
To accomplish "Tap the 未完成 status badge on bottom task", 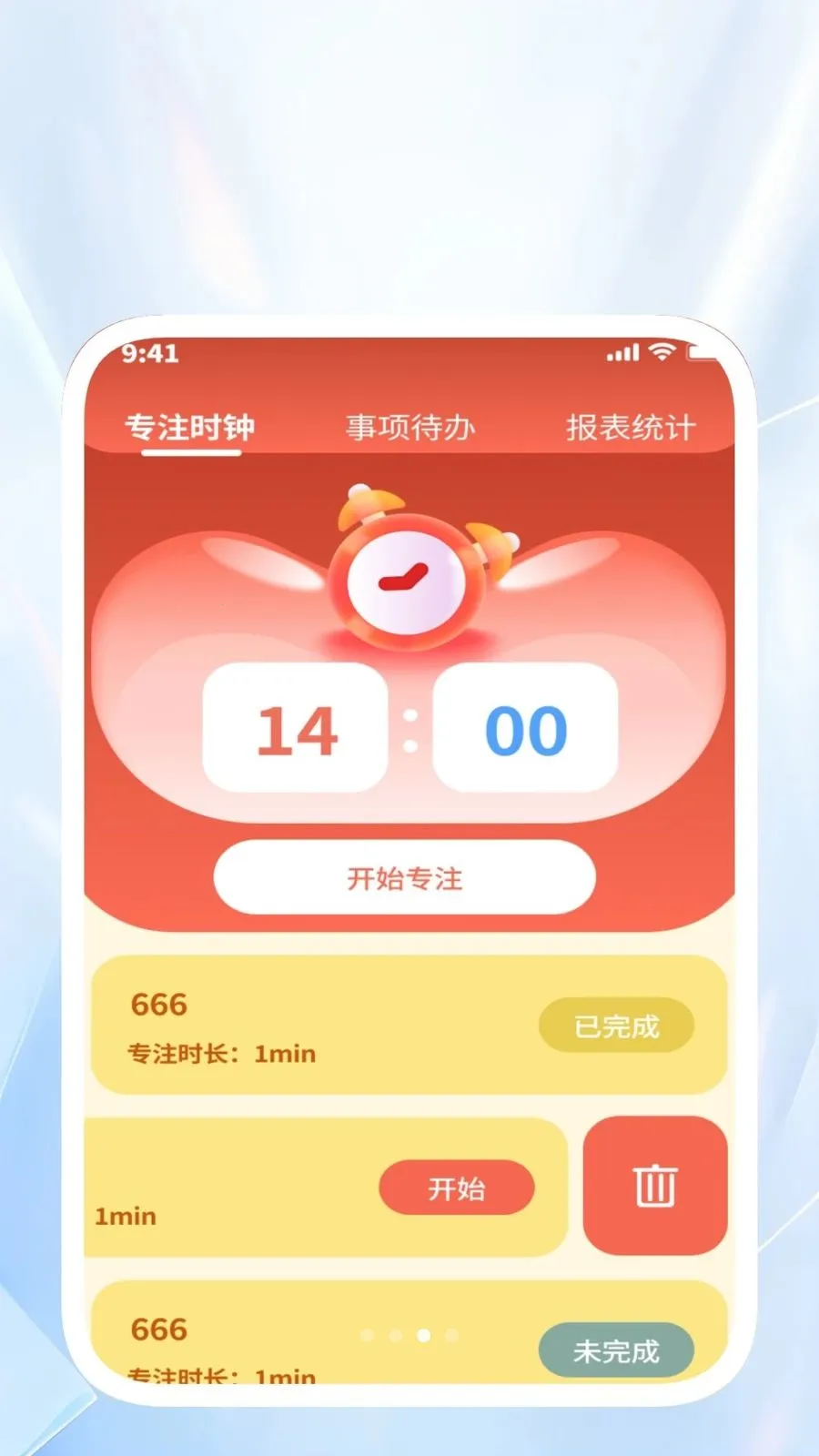I will 618,1351.
